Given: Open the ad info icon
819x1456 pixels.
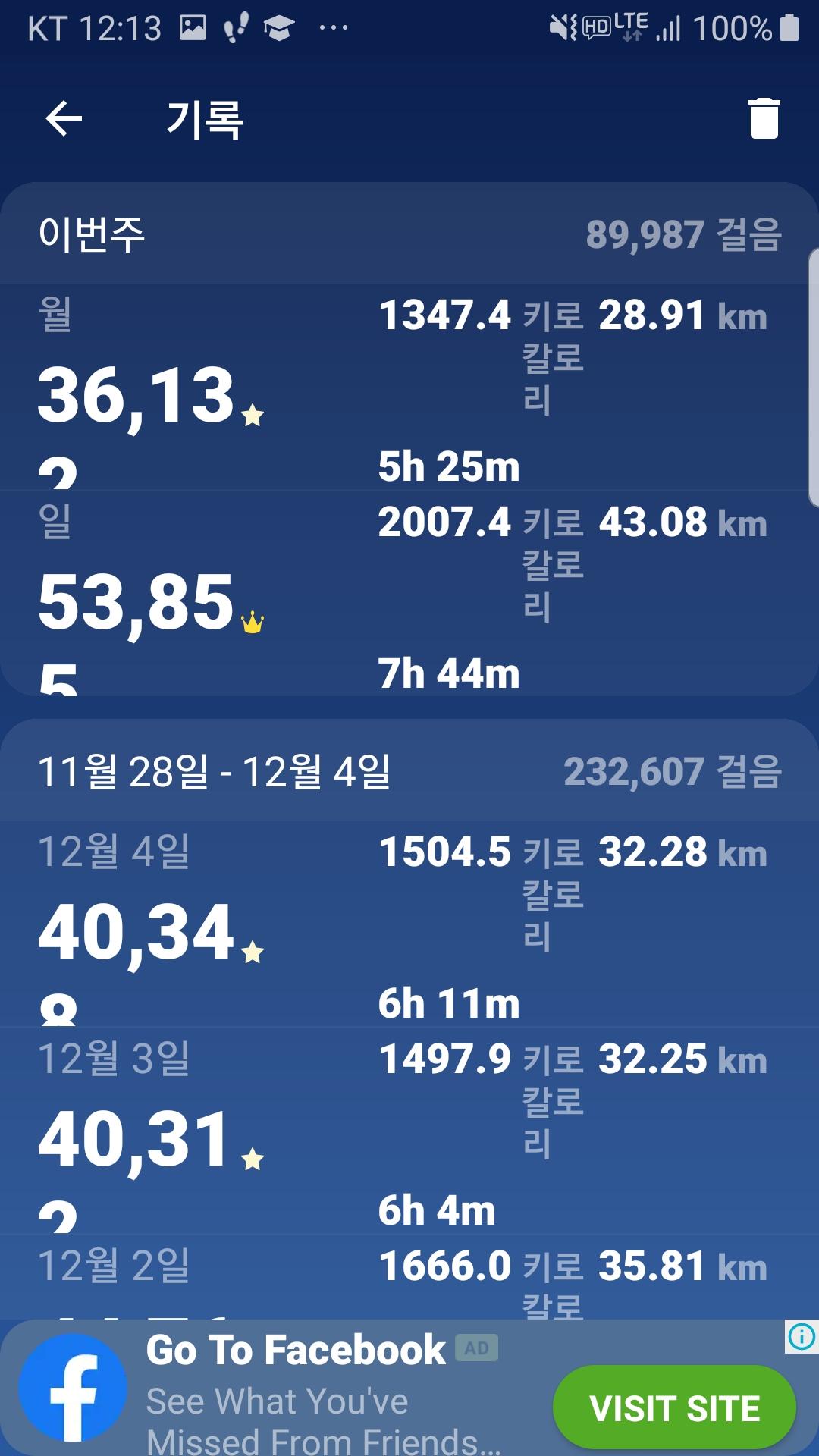Looking at the screenshot, I should pos(801,1337).
